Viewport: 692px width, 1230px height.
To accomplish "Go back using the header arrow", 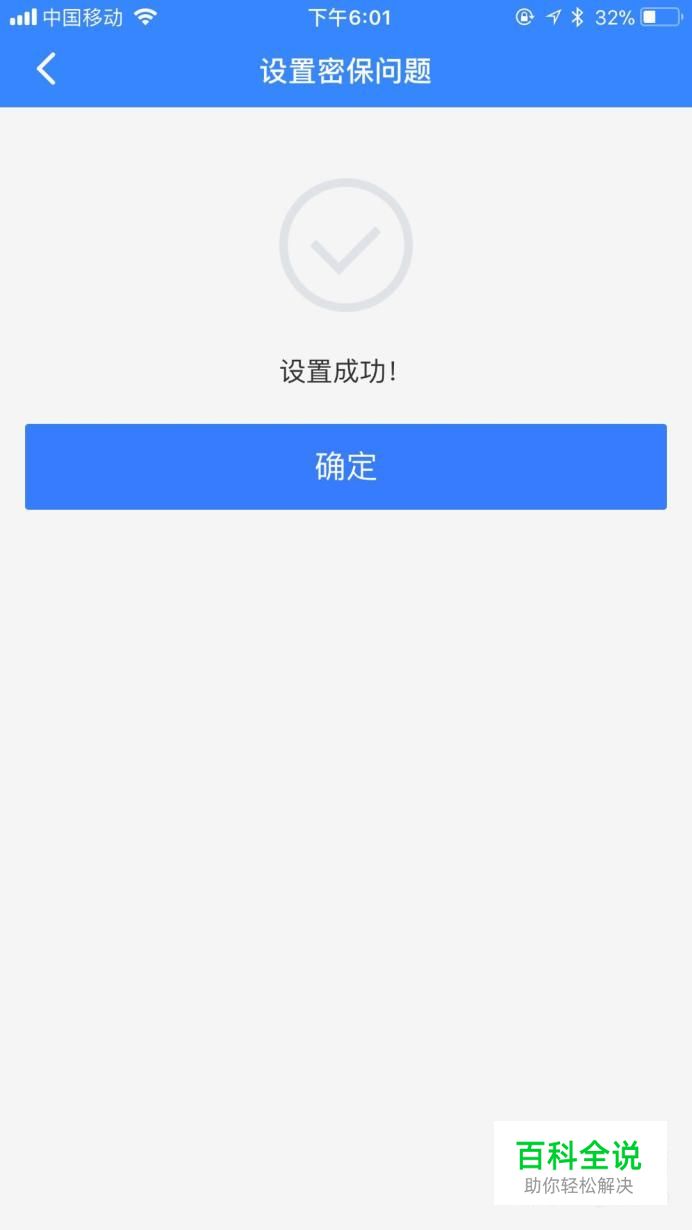I will tap(46, 70).
